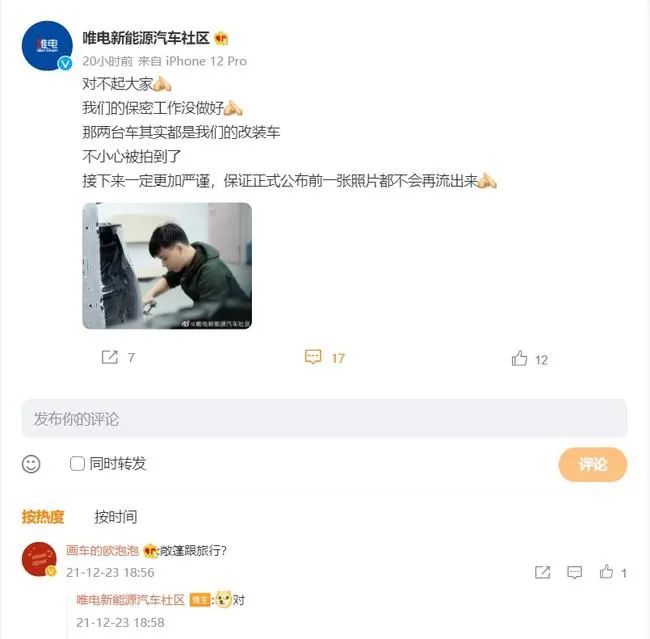Repost 画车的欧泡泡's comment
This screenshot has height=639, width=650.
point(542,572)
